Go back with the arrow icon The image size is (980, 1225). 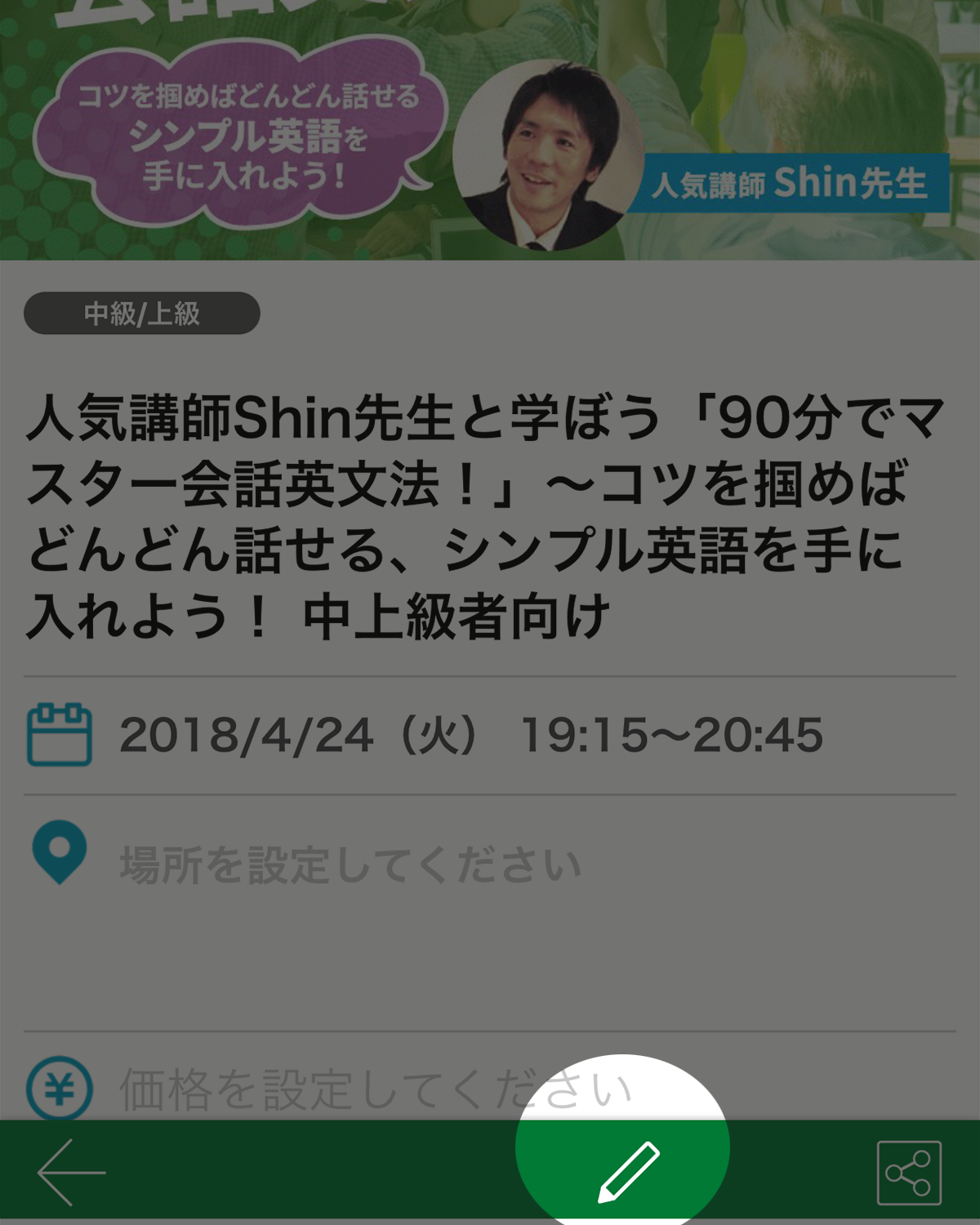pos(71,1173)
